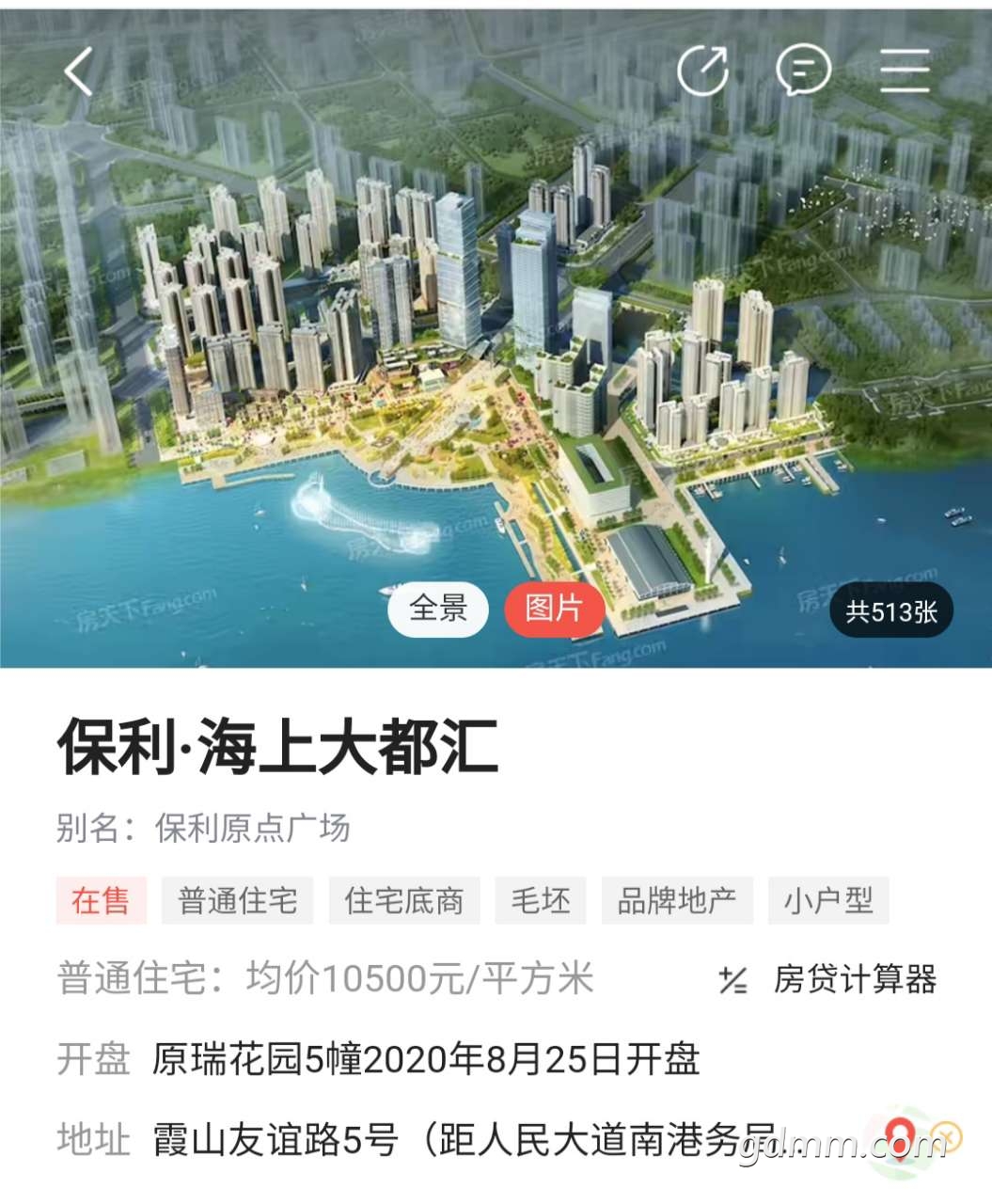Select the 图片 photos tab
Image resolution: width=992 pixels, height=1204 pixels.
point(554,609)
